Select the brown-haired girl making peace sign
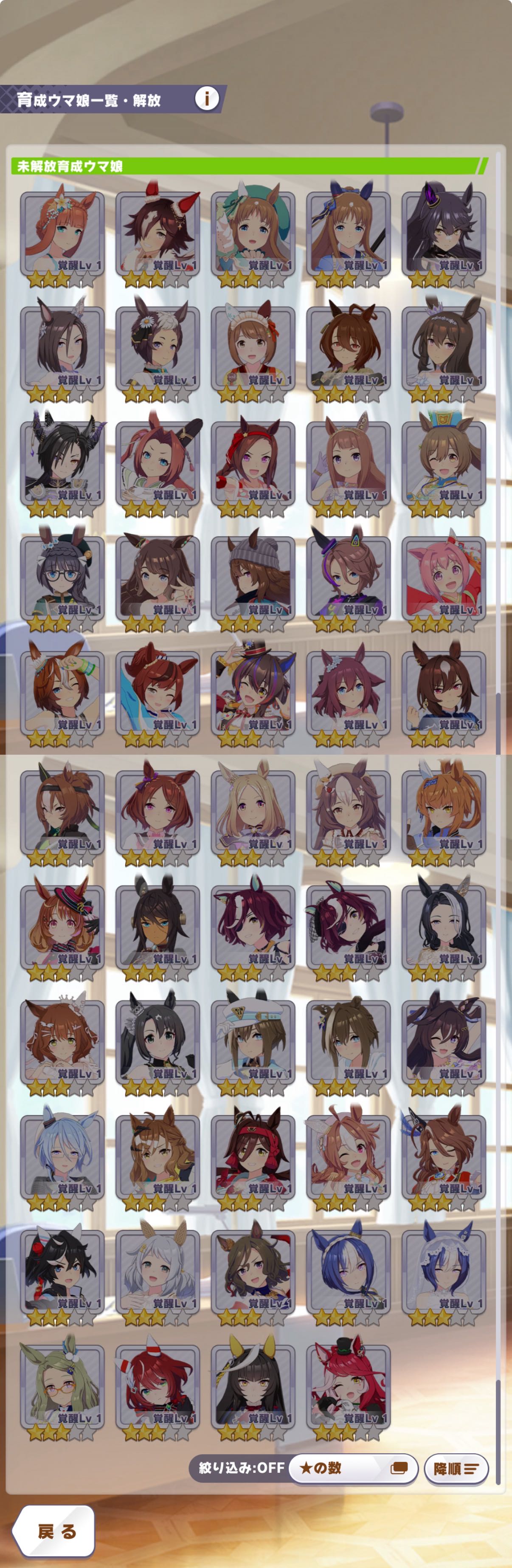512x1568 pixels. 158,578
